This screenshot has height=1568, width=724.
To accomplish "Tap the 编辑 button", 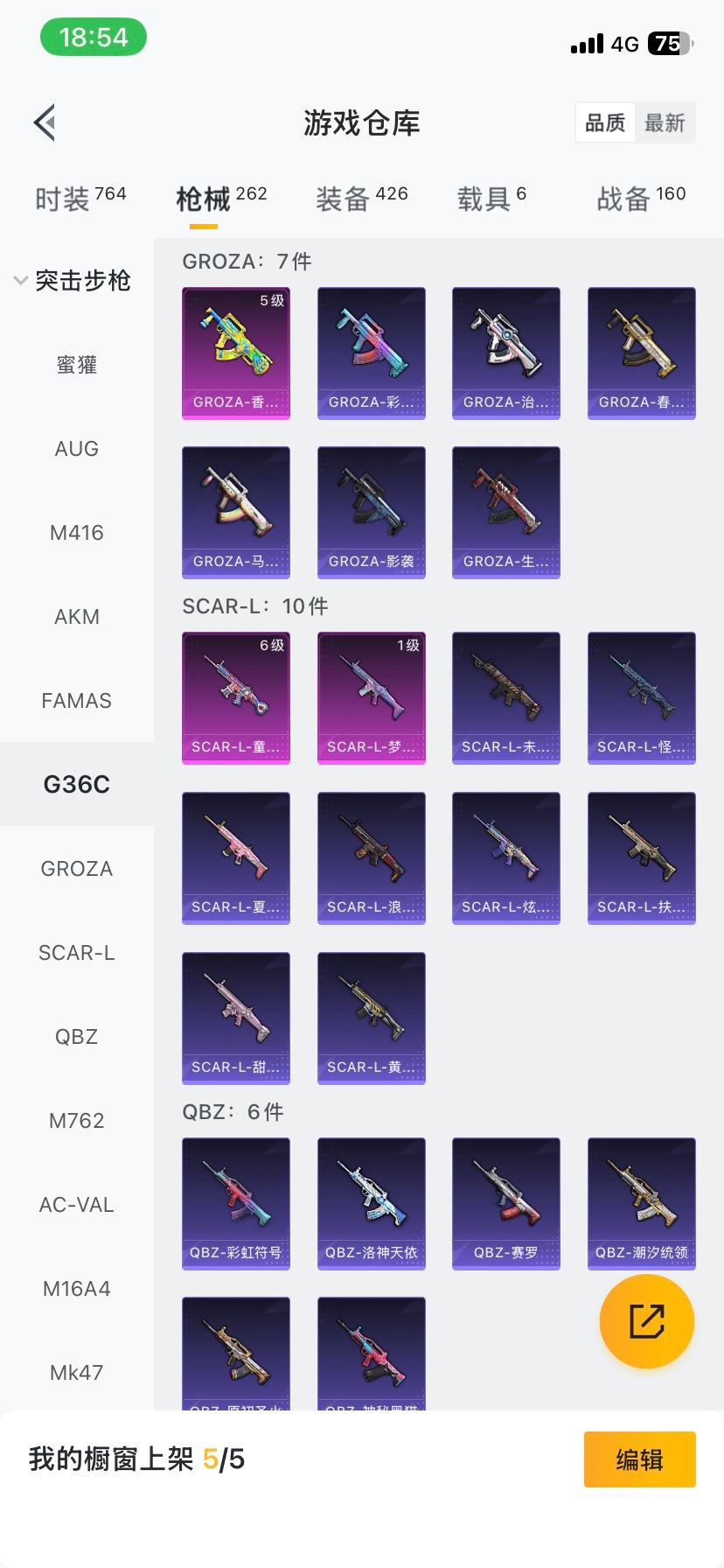I will [639, 1459].
